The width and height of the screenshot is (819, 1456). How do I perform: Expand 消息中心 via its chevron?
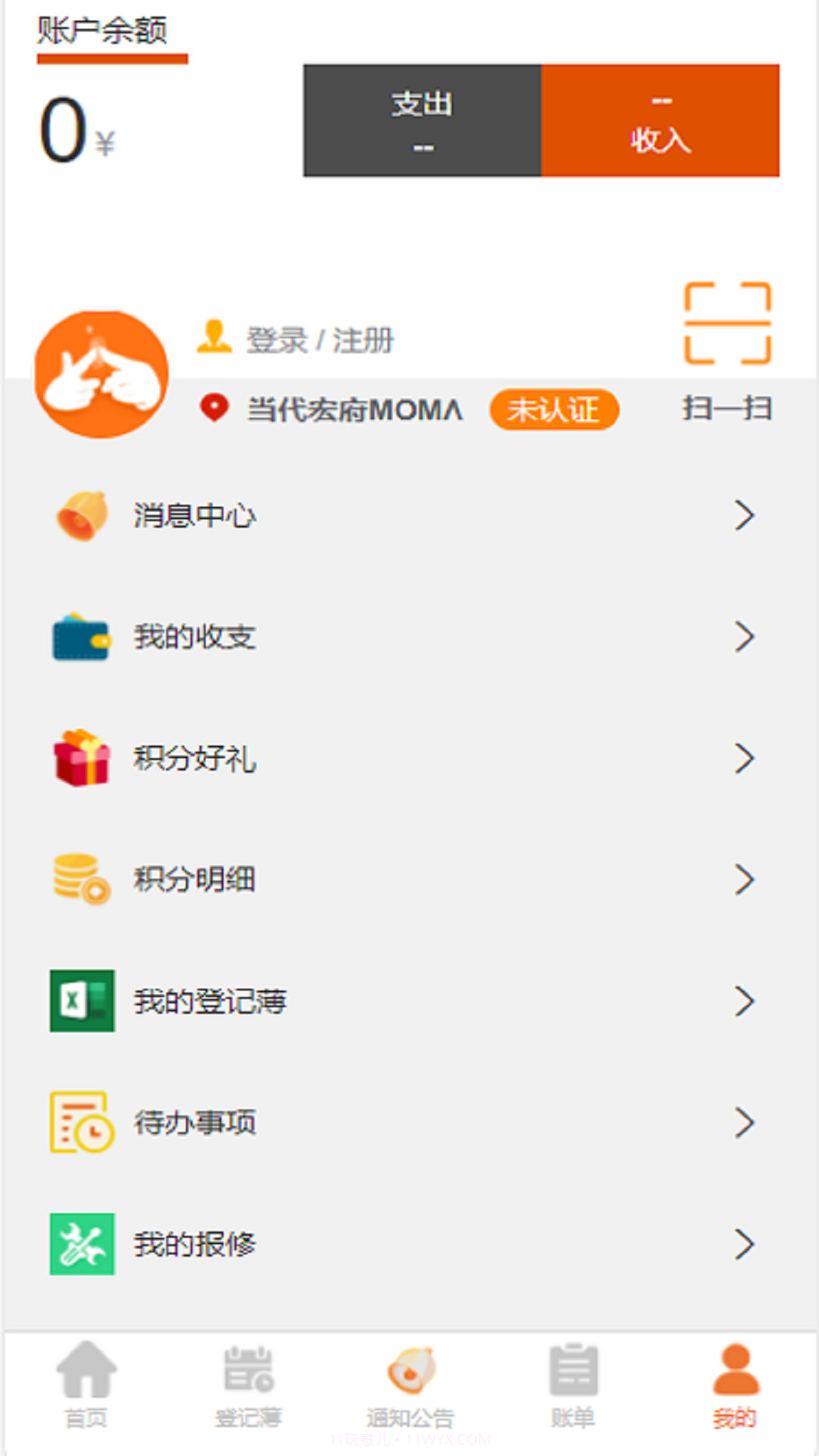[745, 516]
